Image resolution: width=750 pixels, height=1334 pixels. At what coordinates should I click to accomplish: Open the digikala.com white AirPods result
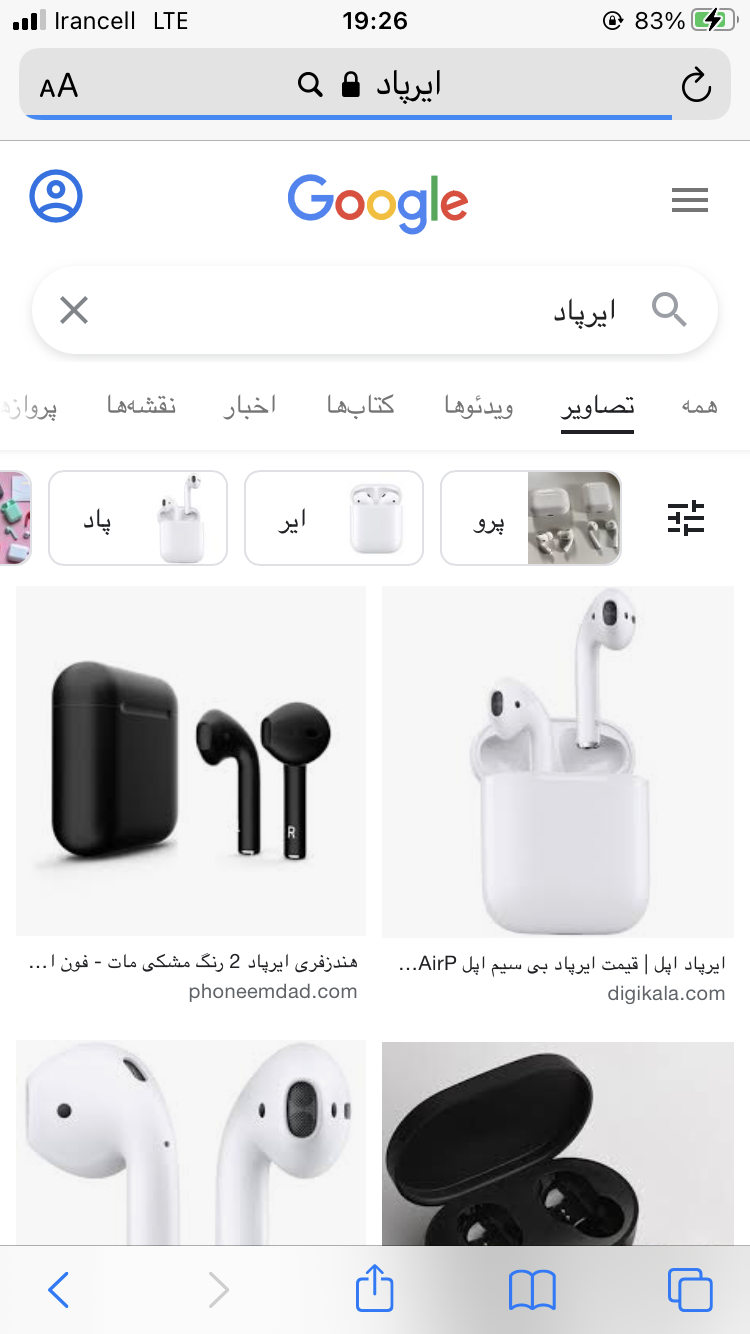point(558,760)
